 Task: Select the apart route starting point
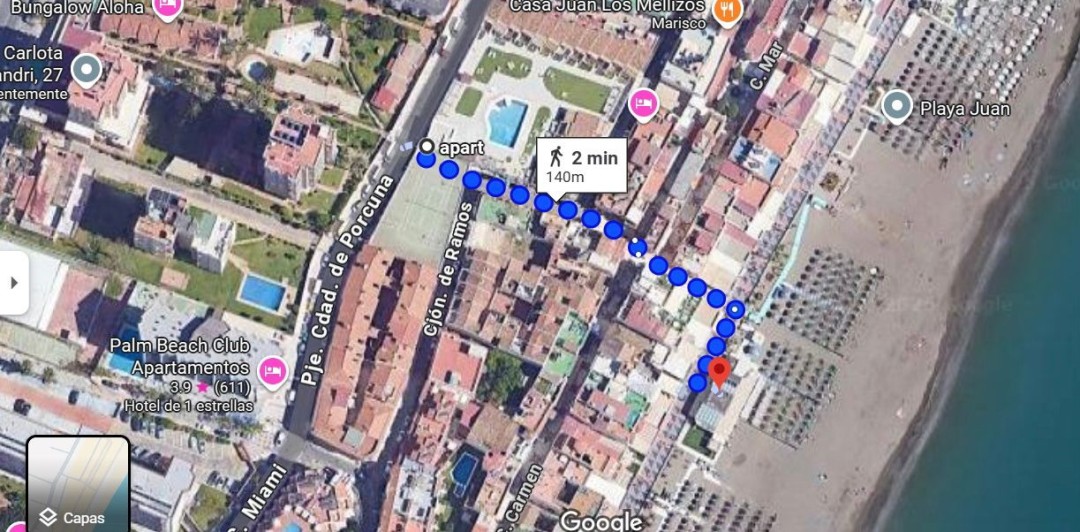pyautogui.click(x=427, y=147)
